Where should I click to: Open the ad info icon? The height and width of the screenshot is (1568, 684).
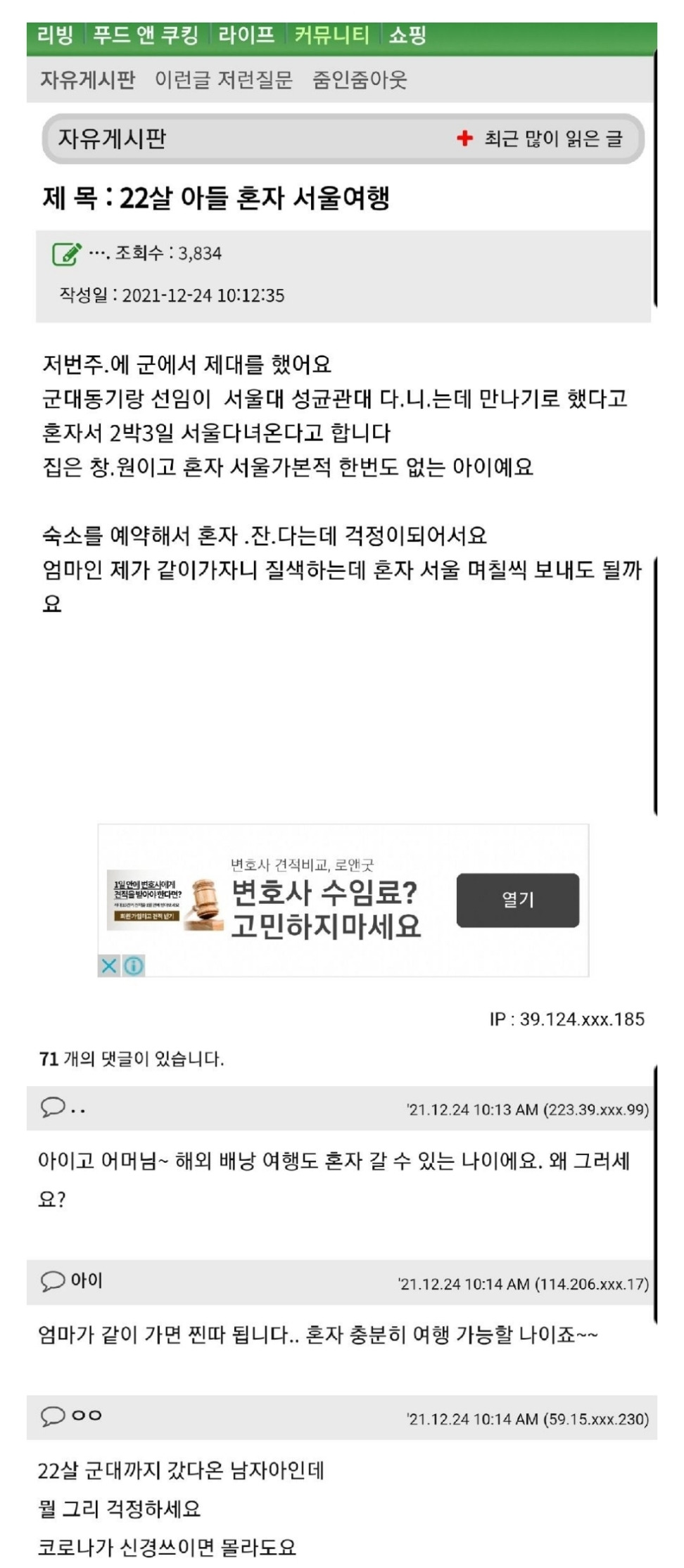(x=134, y=965)
